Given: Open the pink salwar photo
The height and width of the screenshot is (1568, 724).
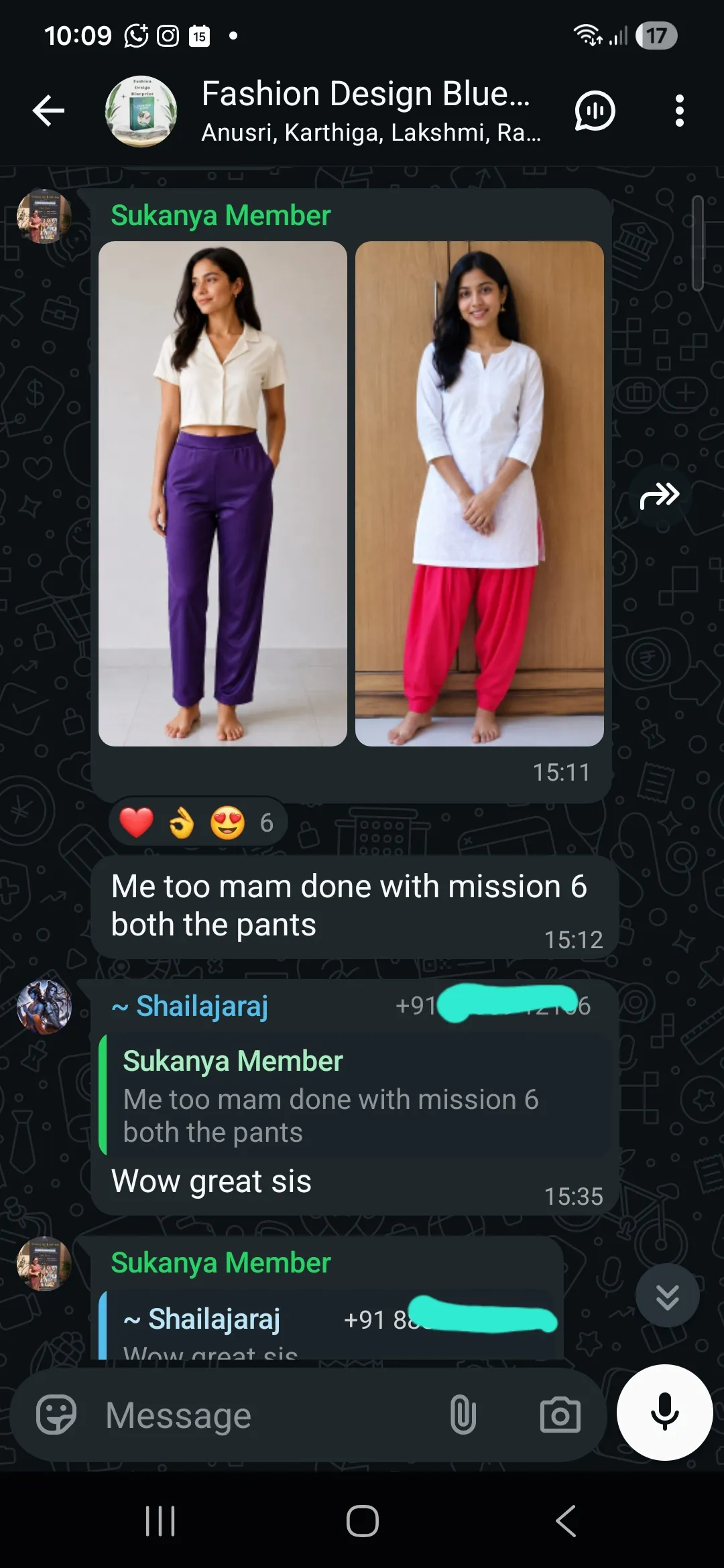Looking at the screenshot, I should (479, 494).
